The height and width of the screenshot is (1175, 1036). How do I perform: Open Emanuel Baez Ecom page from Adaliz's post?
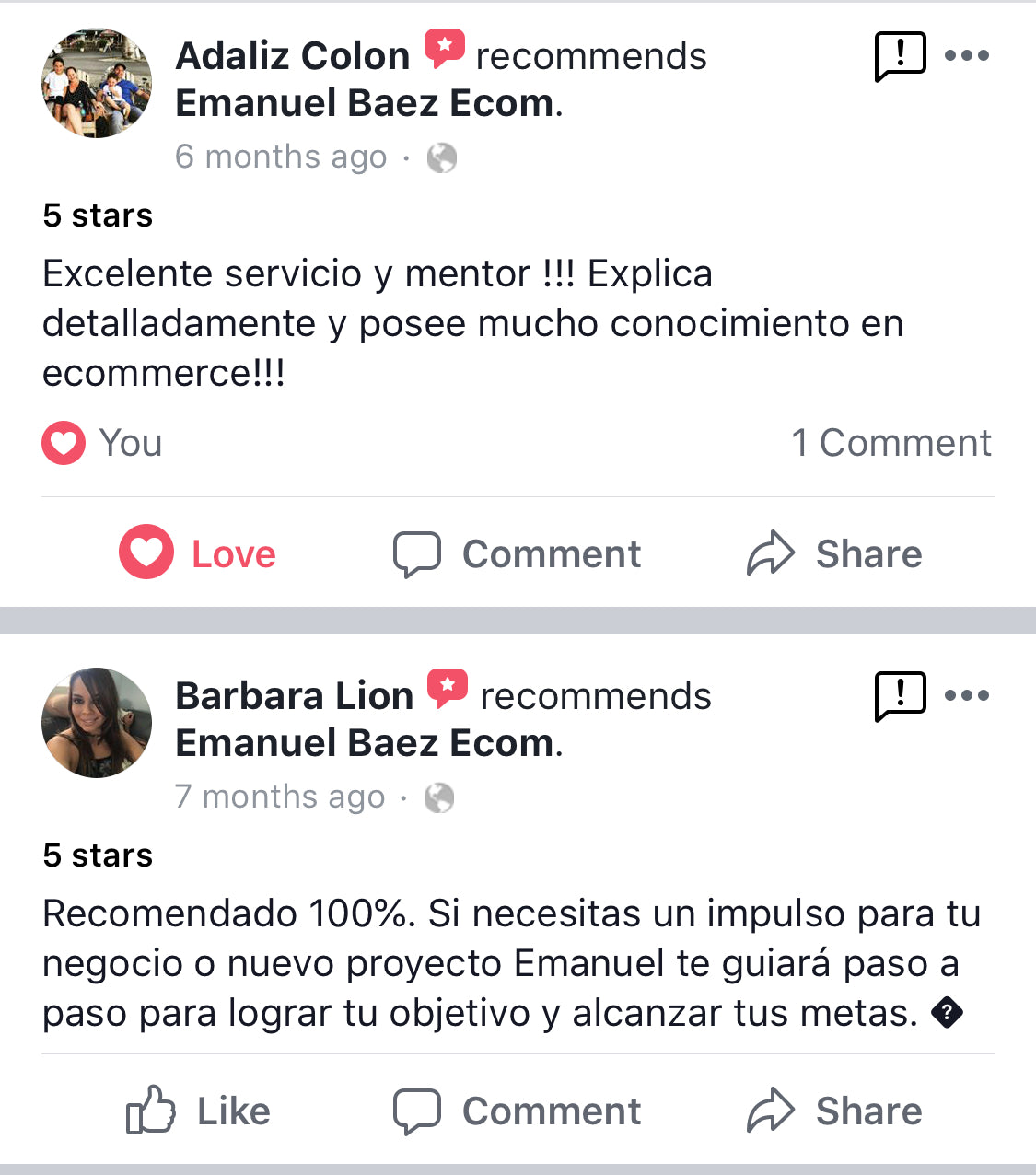365,103
